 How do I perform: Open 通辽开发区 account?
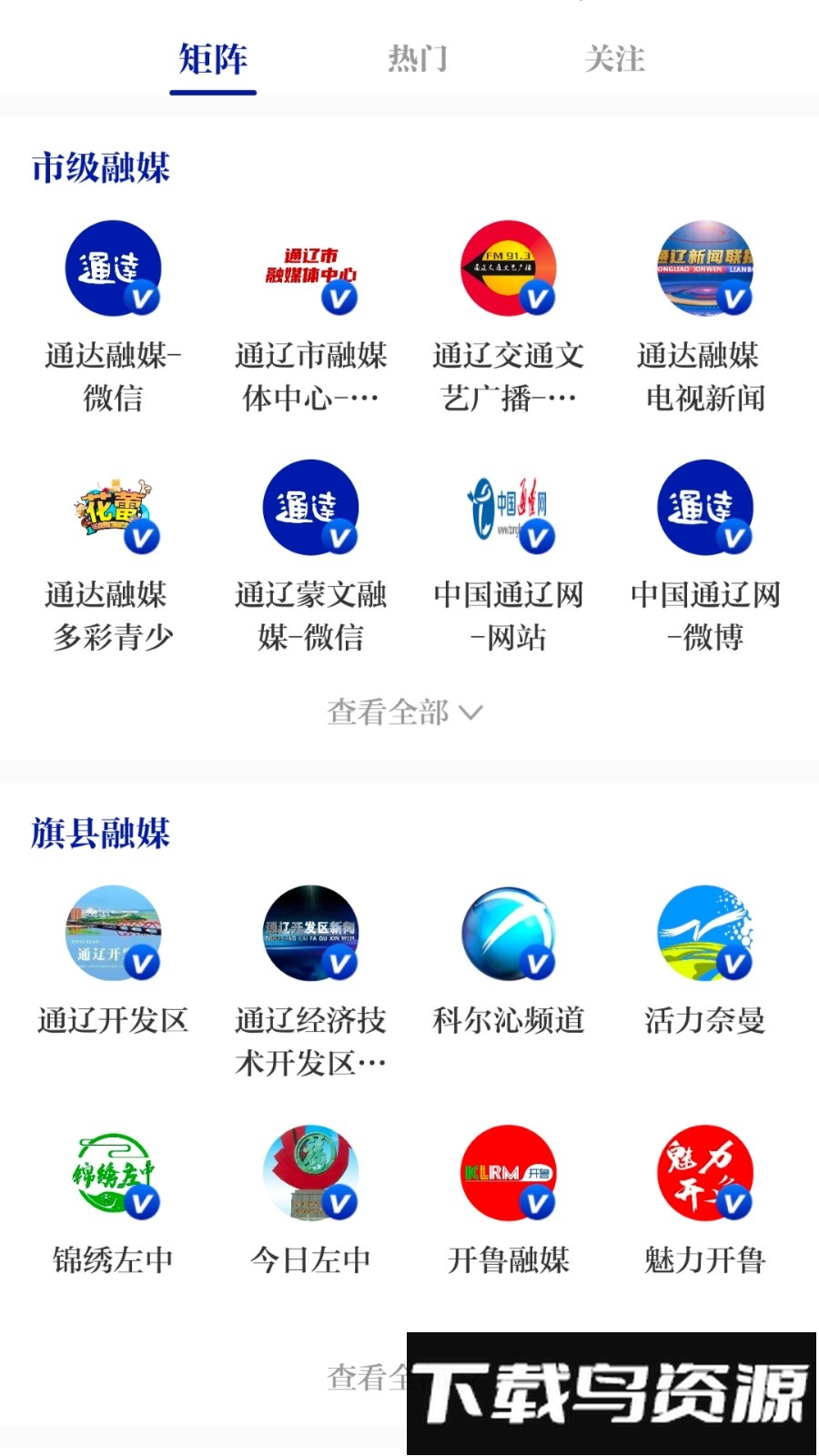[114, 934]
